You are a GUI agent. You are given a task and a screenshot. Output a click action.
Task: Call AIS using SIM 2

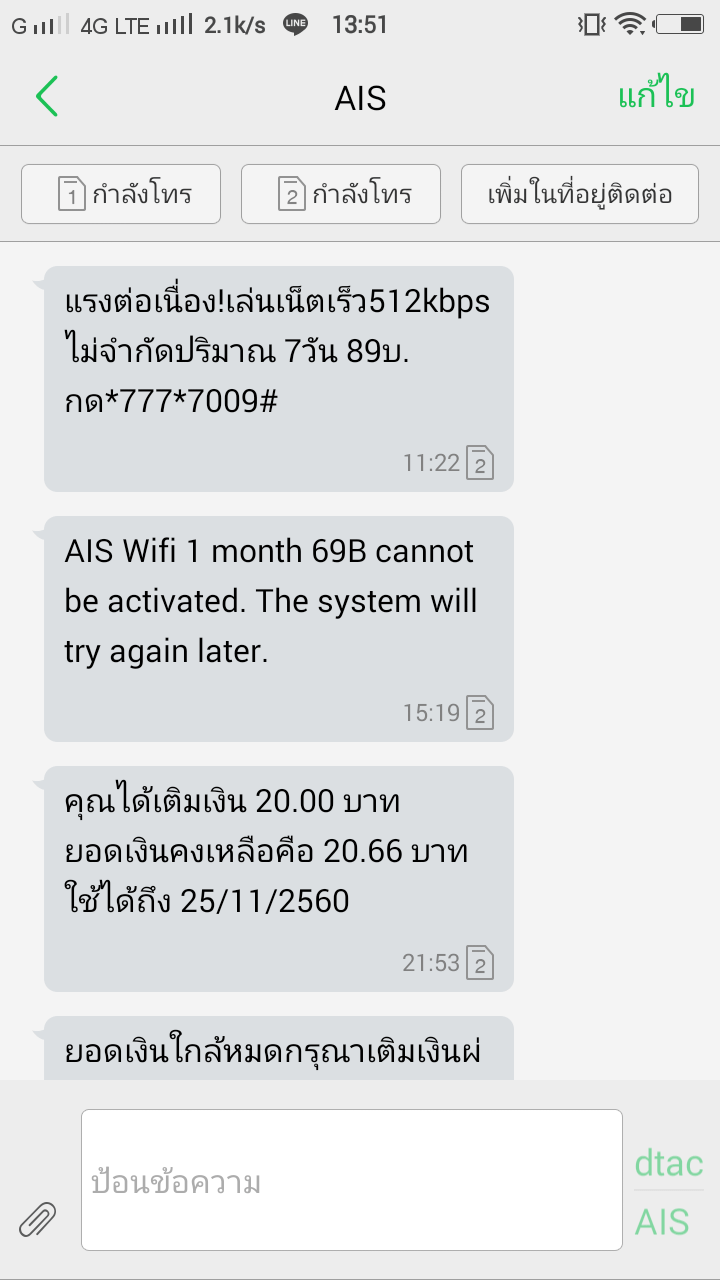click(x=341, y=194)
